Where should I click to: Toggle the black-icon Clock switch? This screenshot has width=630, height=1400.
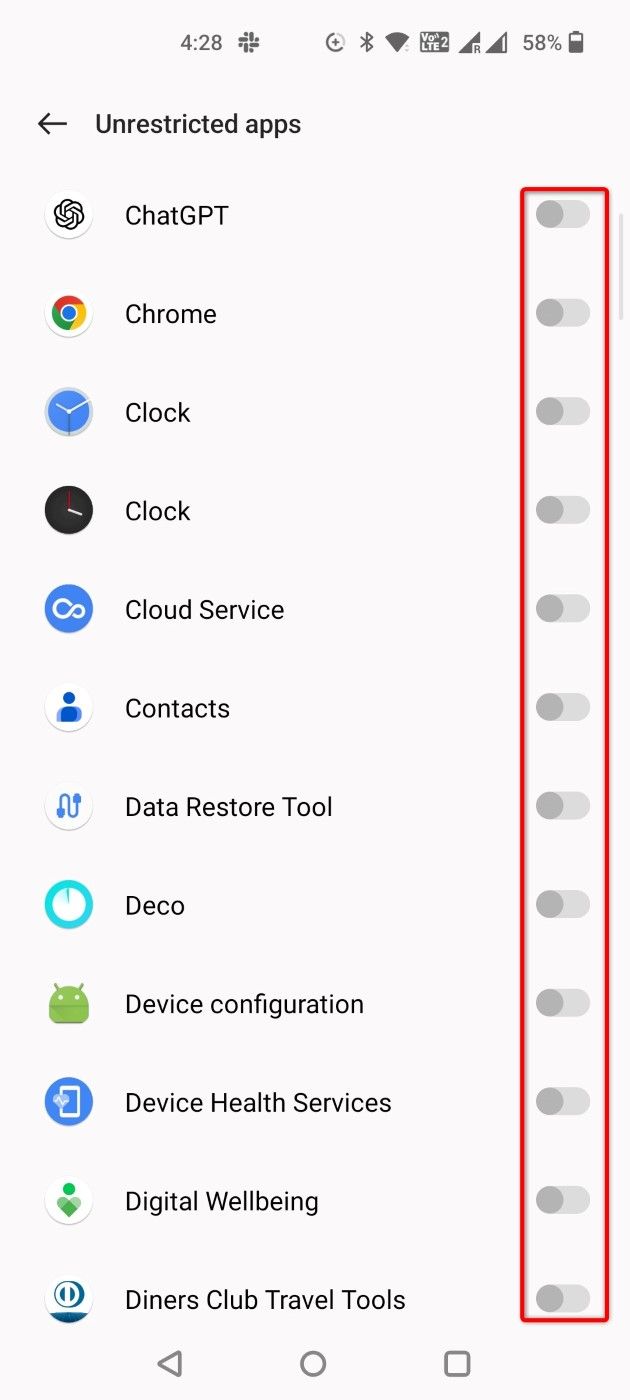coord(562,510)
